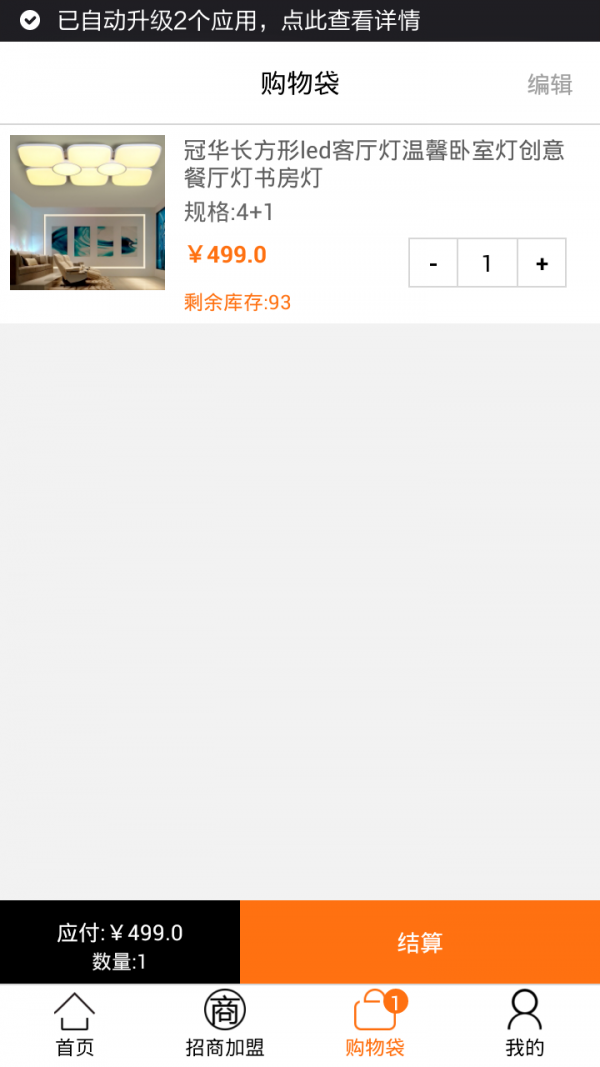Check out with the 结算 button

click(x=420, y=942)
